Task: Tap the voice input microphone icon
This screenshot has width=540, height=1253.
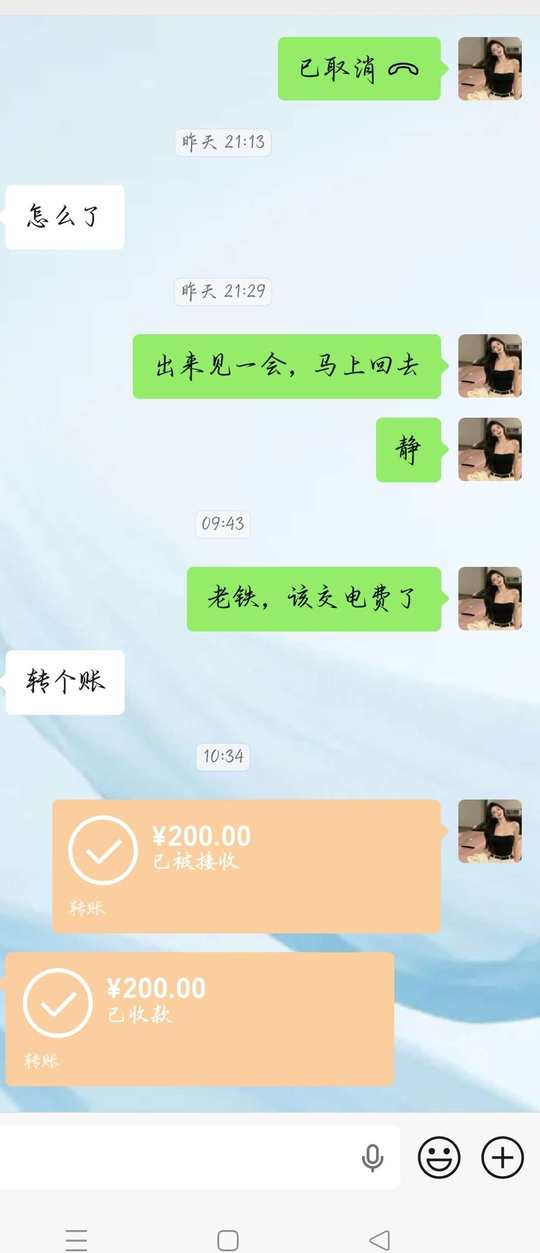Action: [372, 1158]
